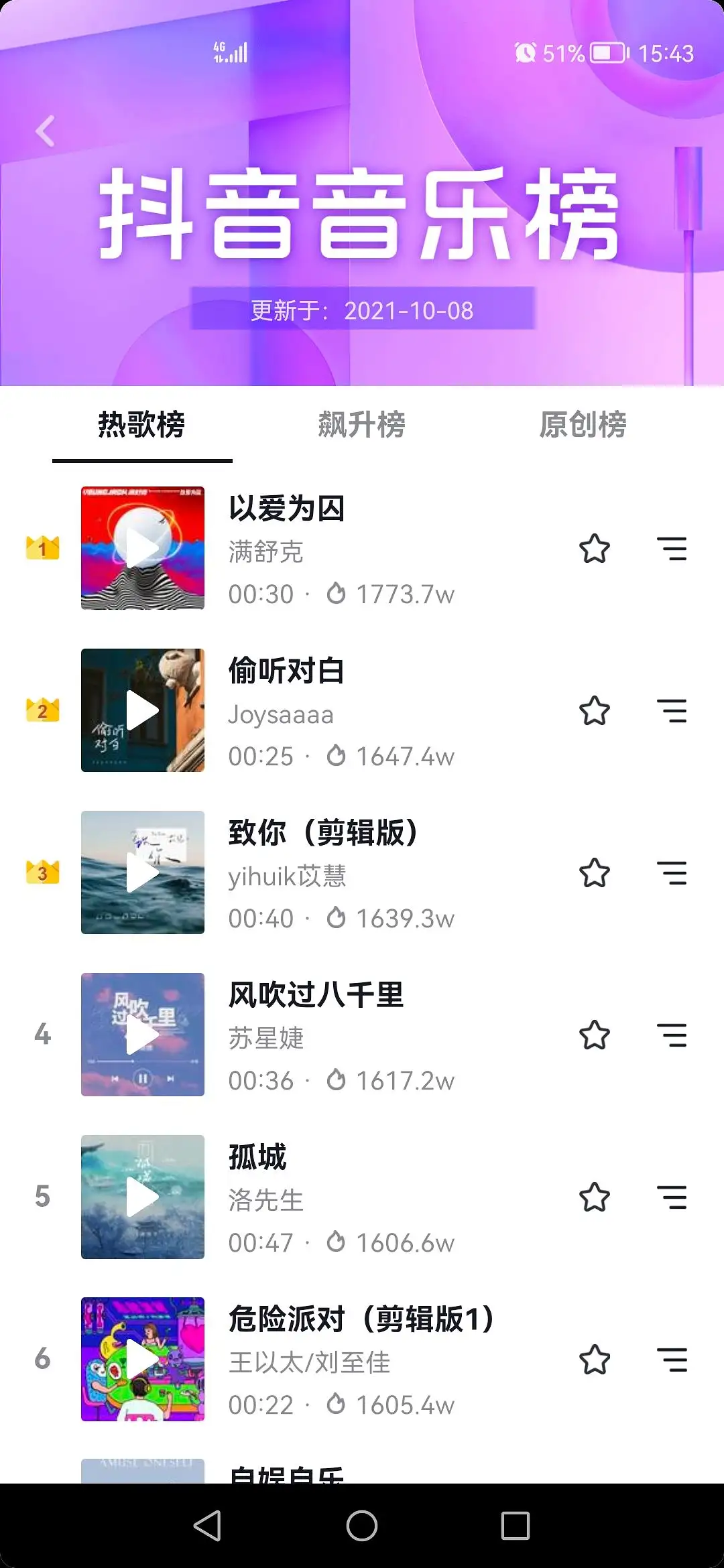The image size is (724, 1568).
Task: Play the song 风吹过八千里
Action: coord(143,1035)
